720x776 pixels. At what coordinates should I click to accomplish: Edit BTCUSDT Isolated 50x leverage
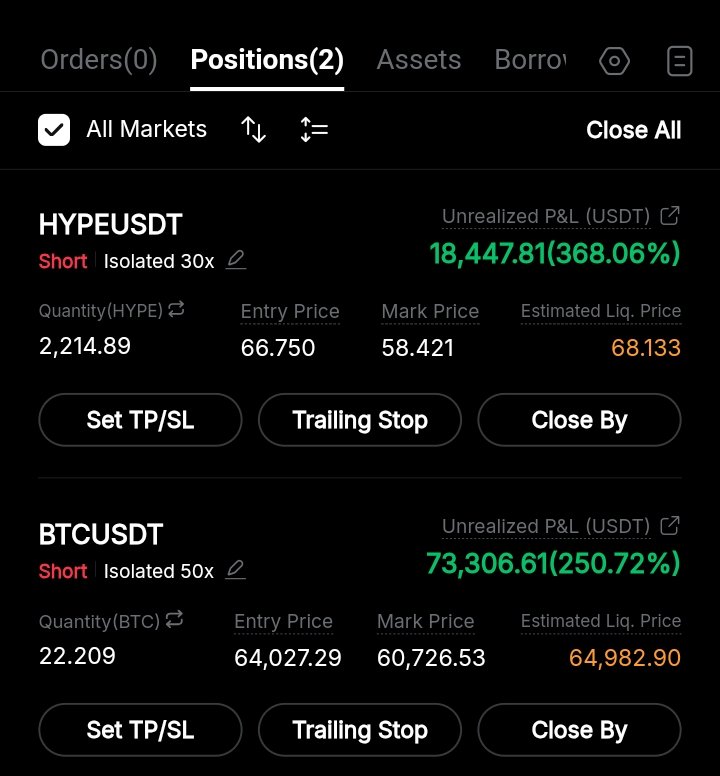236,570
